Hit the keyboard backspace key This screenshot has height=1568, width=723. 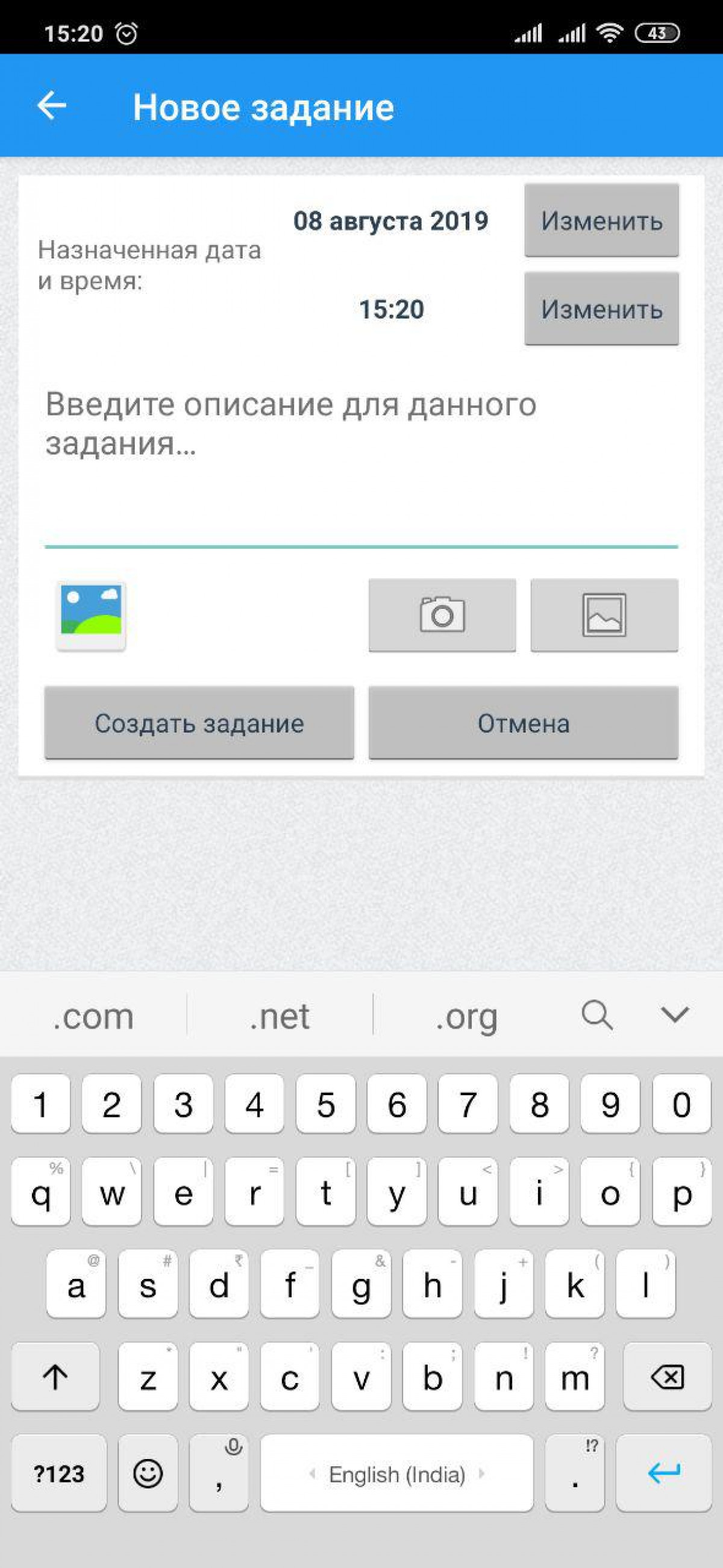666,1377
